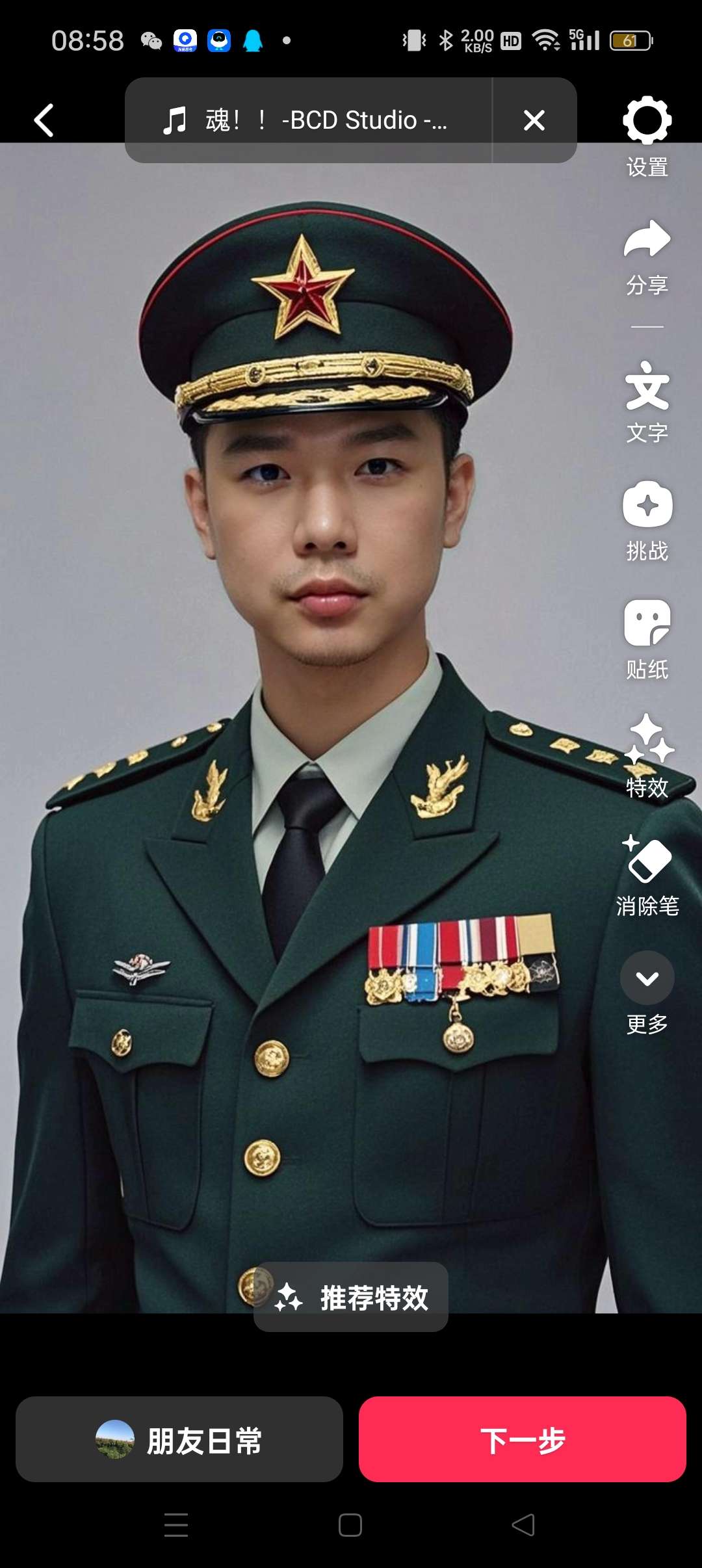This screenshot has width=702, height=1568.
Task: Open 特效 effects panel
Action: pyautogui.click(x=647, y=755)
